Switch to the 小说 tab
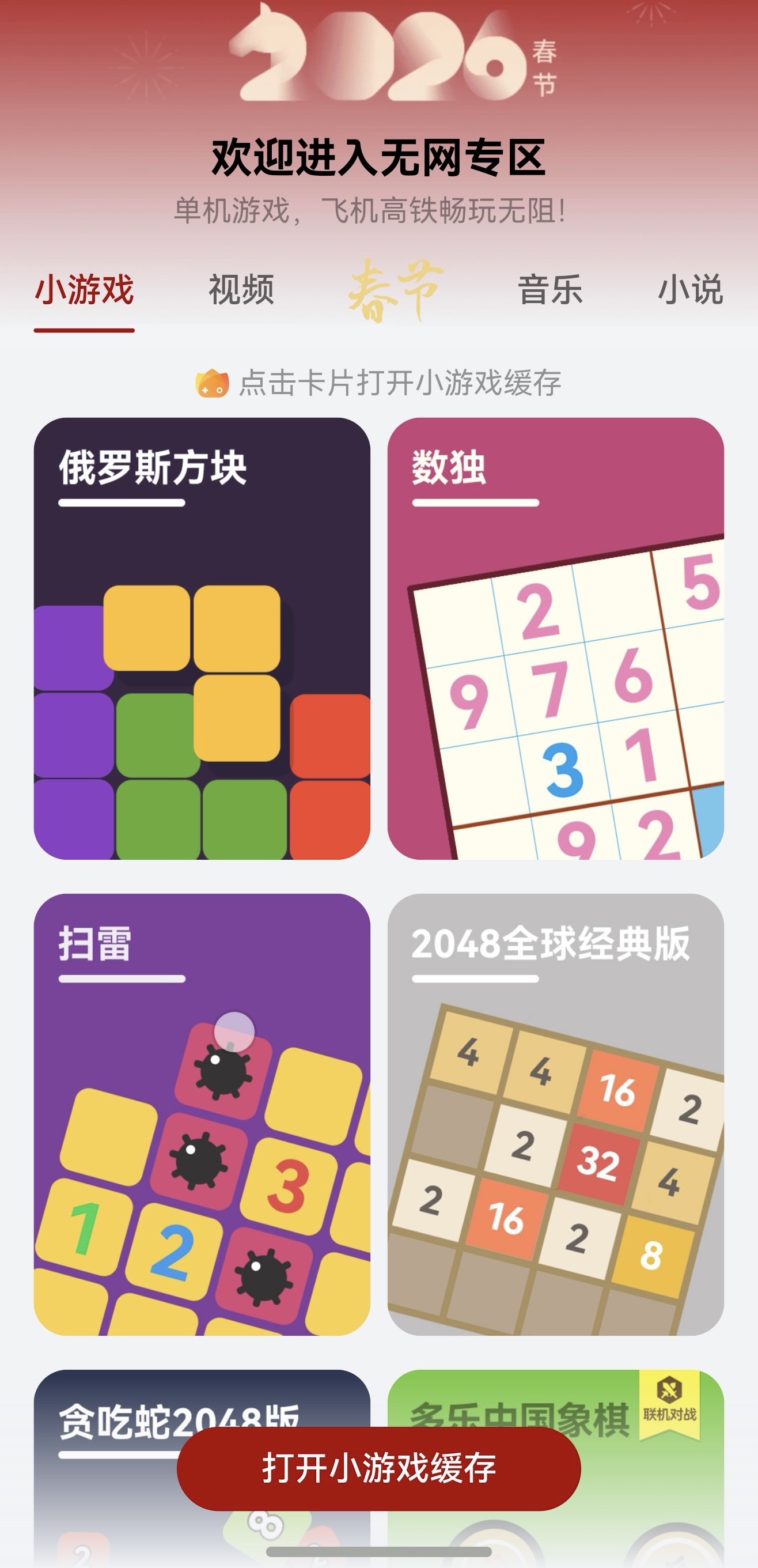 [x=690, y=290]
